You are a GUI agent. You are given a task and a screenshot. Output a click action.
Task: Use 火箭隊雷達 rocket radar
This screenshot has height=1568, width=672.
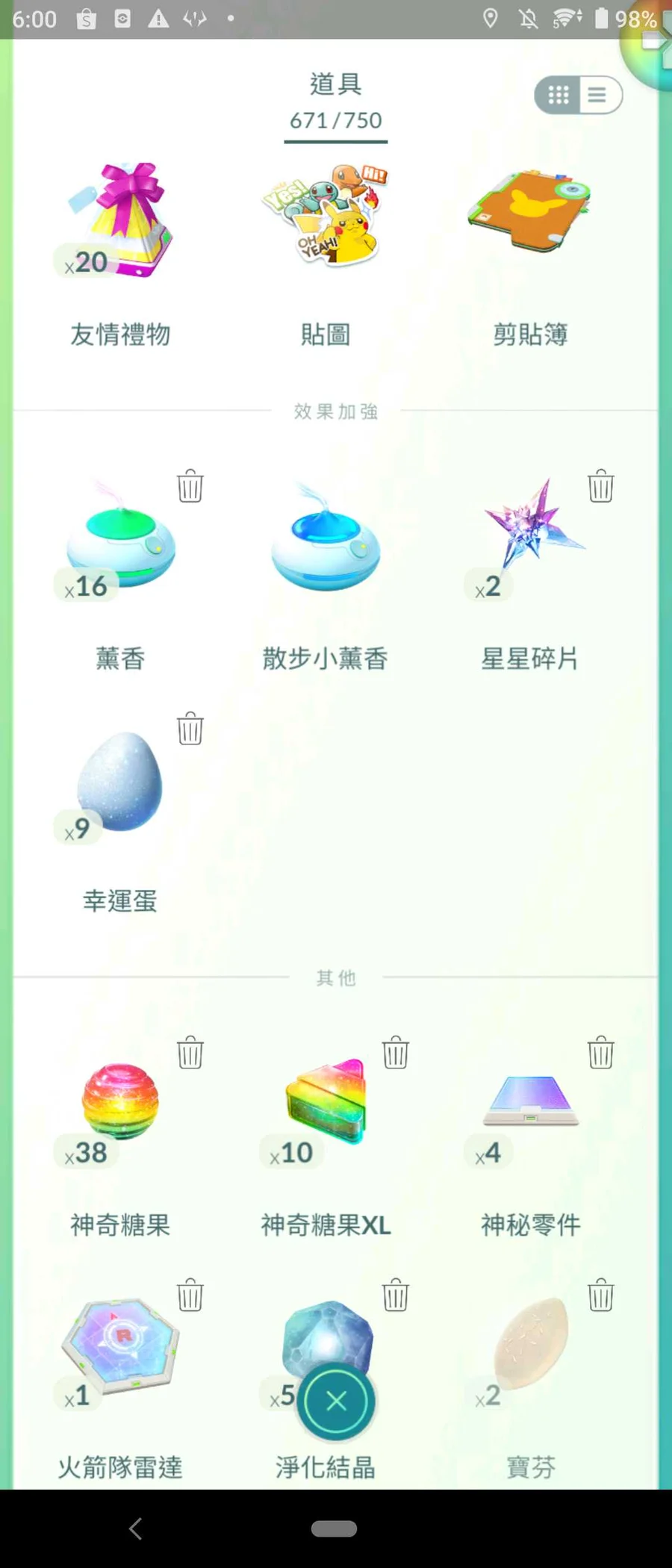(120, 1344)
